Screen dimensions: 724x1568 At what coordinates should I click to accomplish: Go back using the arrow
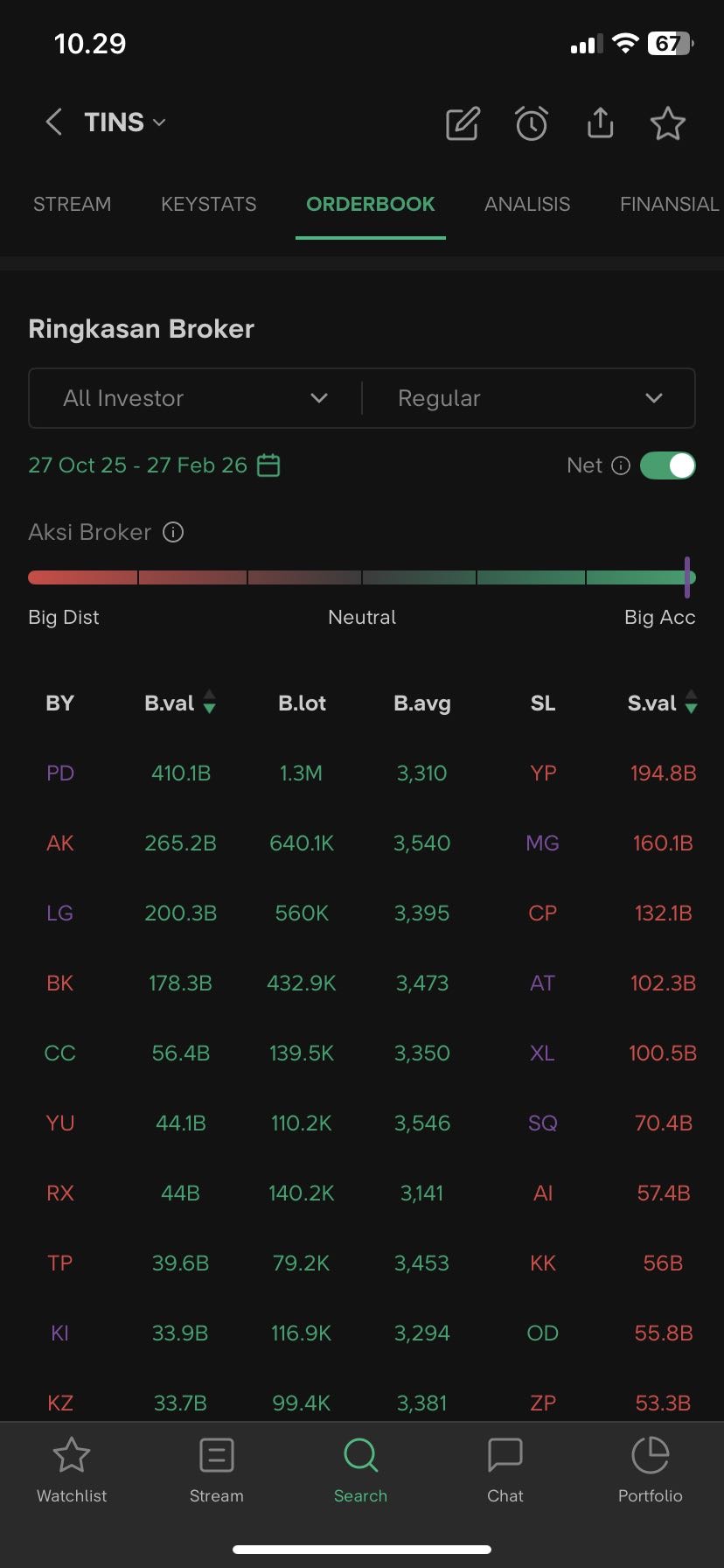54,122
